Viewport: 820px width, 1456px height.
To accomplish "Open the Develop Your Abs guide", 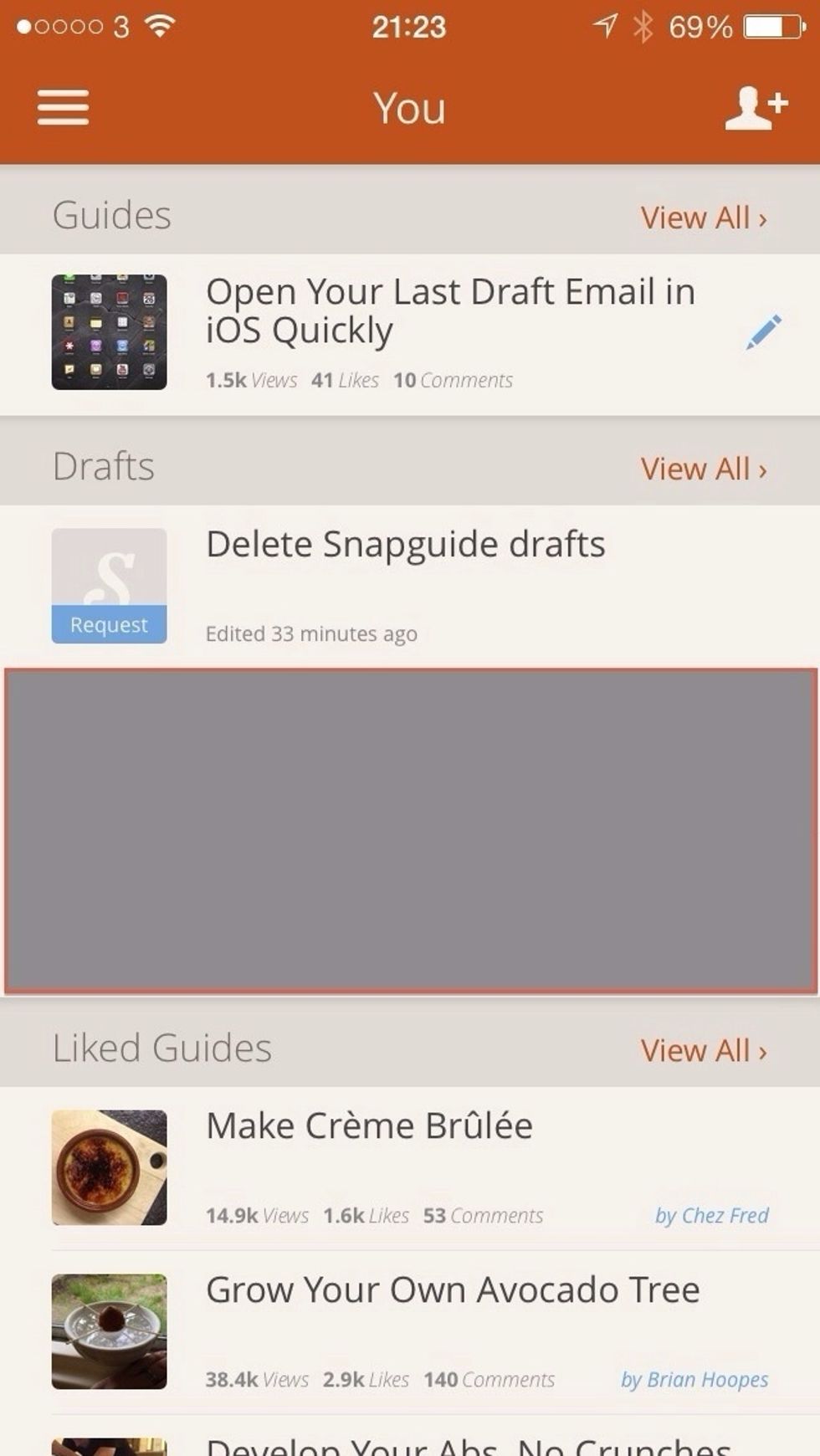I will point(469,1444).
